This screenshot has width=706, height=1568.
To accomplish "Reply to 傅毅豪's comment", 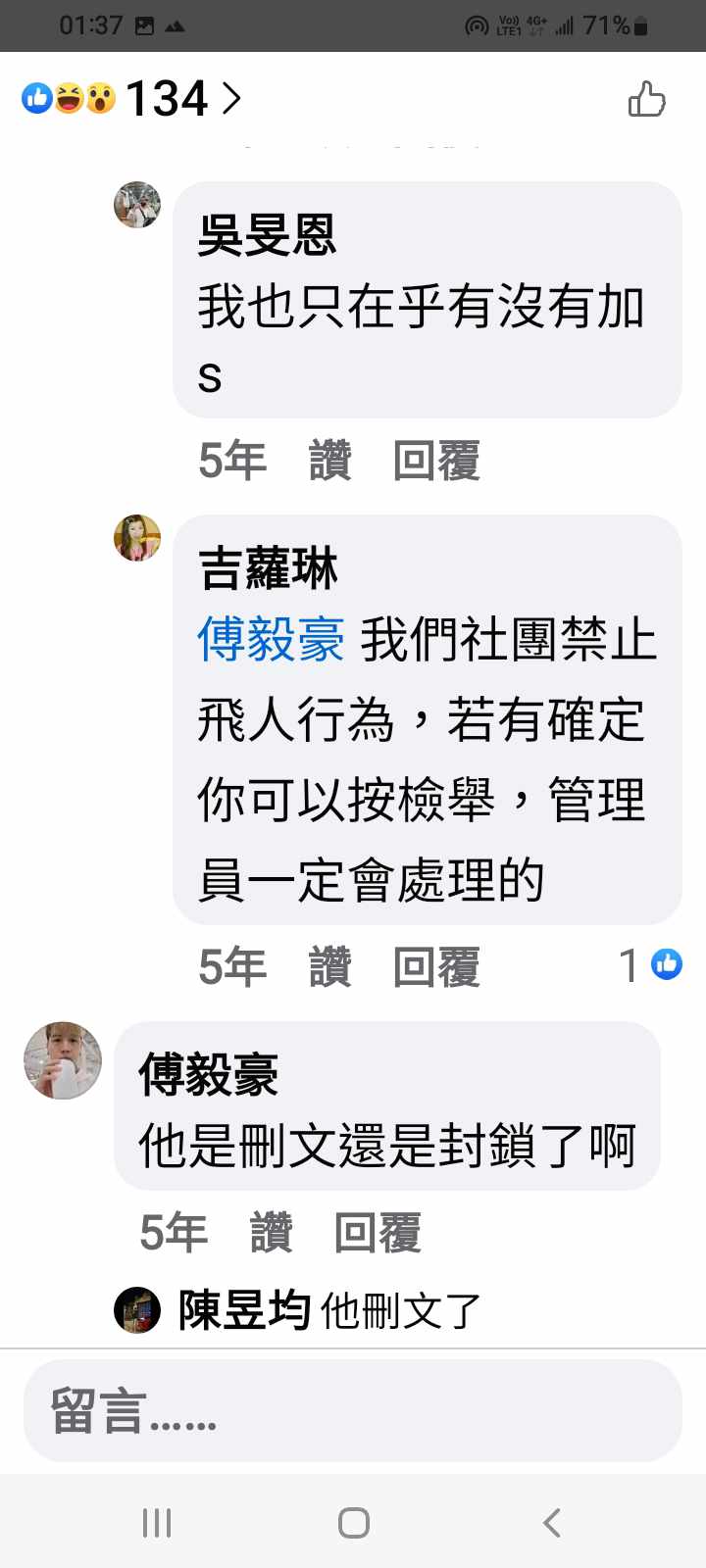I will (377, 1232).
